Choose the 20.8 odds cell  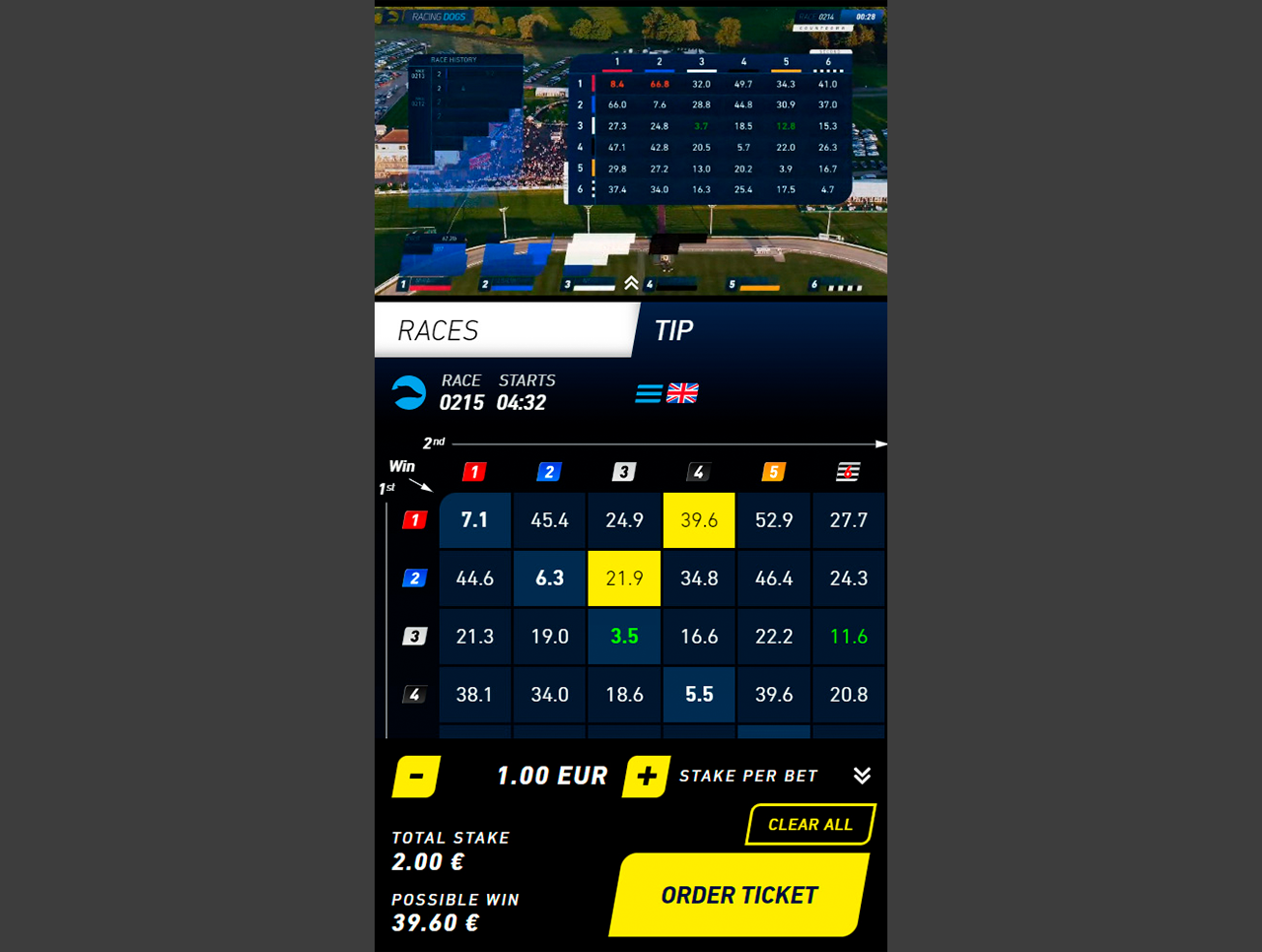pyautogui.click(x=848, y=695)
